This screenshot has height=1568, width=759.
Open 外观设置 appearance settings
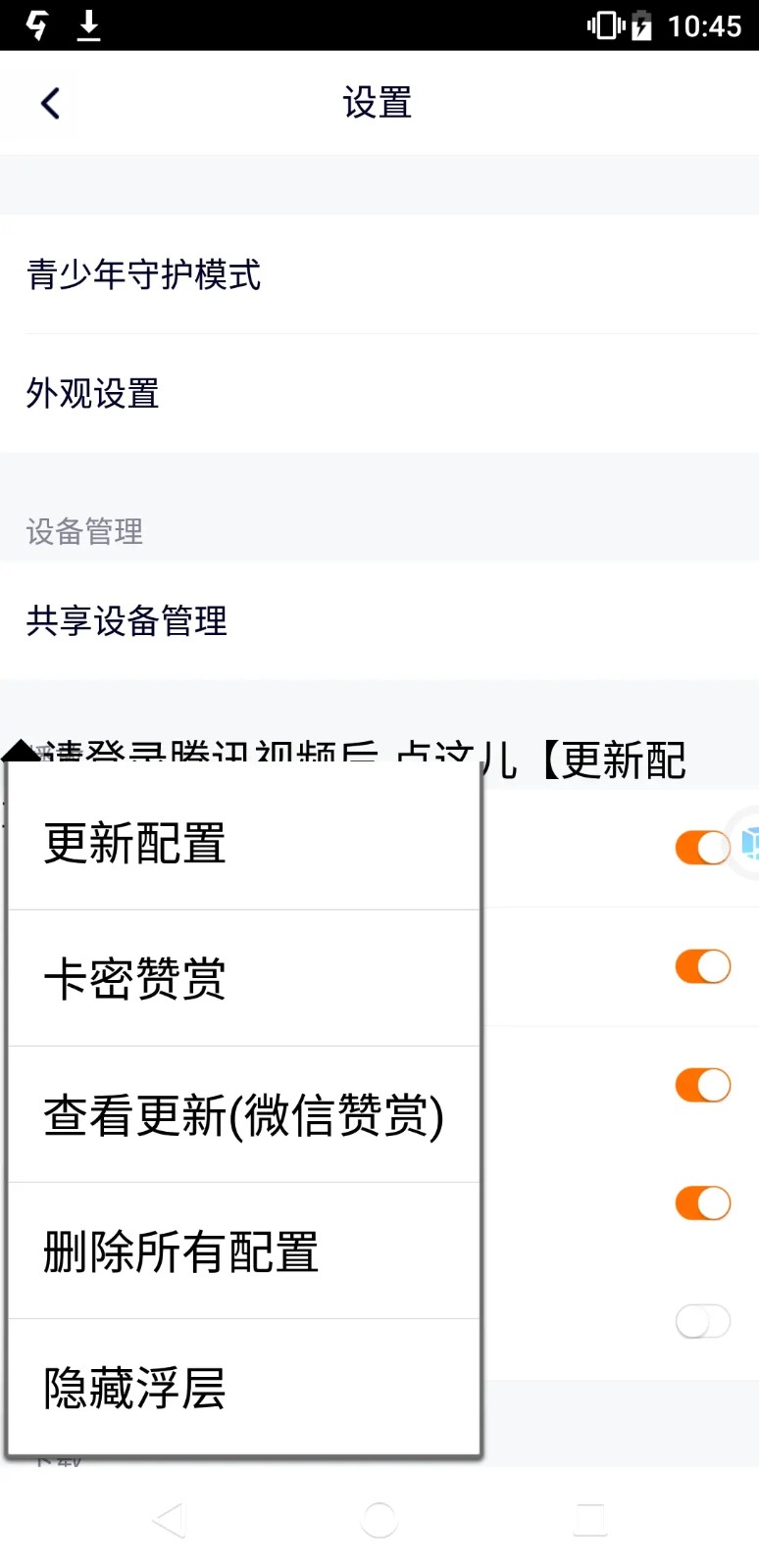[93, 394]
